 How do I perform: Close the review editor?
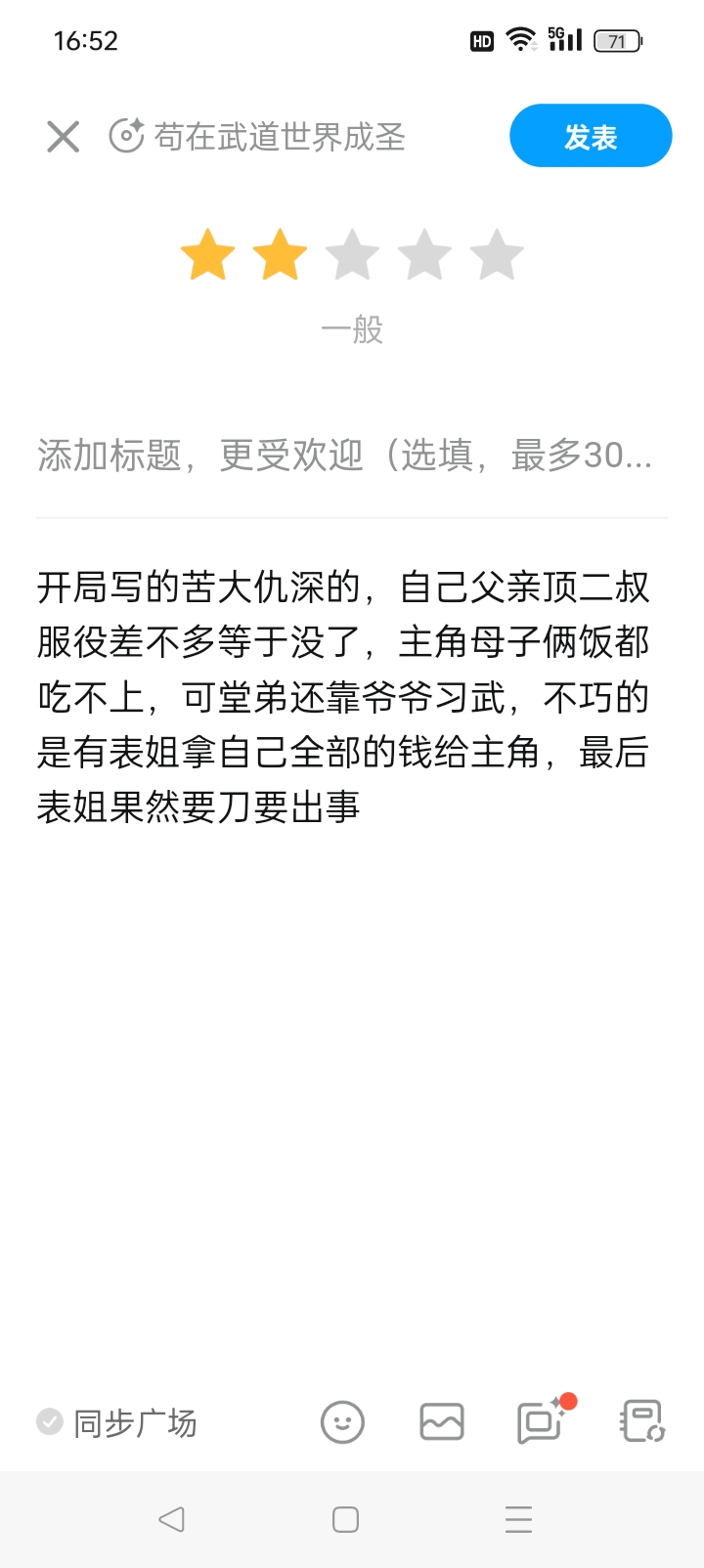64,137
